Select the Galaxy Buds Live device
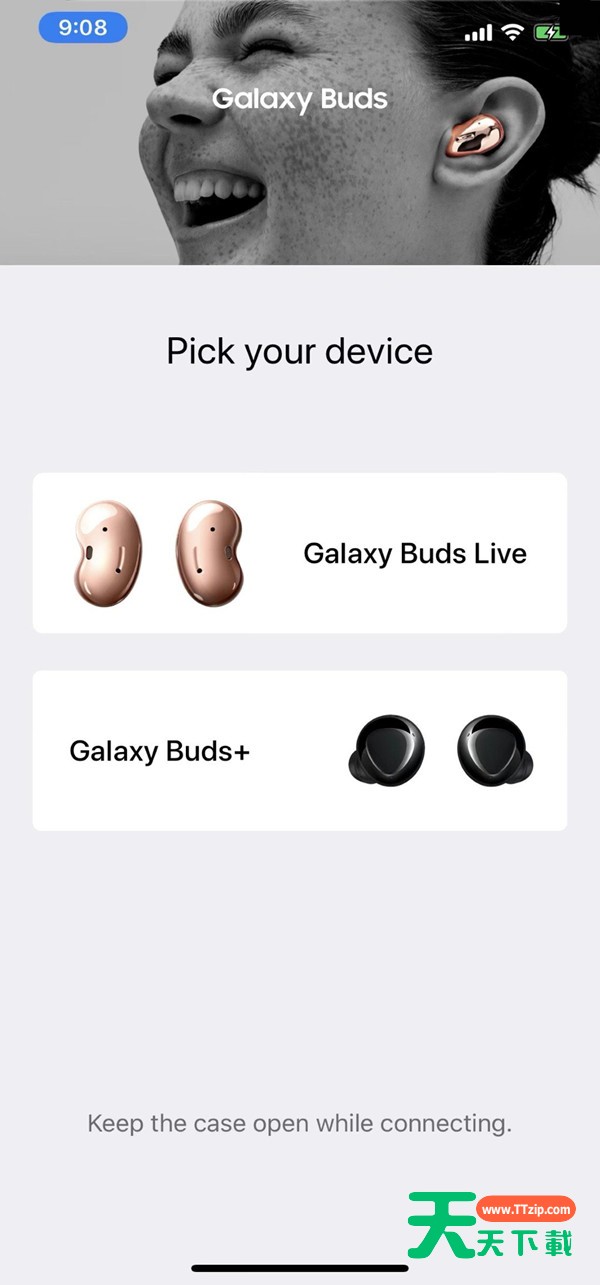The width and height of the screenshot is (600, 1285). 300,553
